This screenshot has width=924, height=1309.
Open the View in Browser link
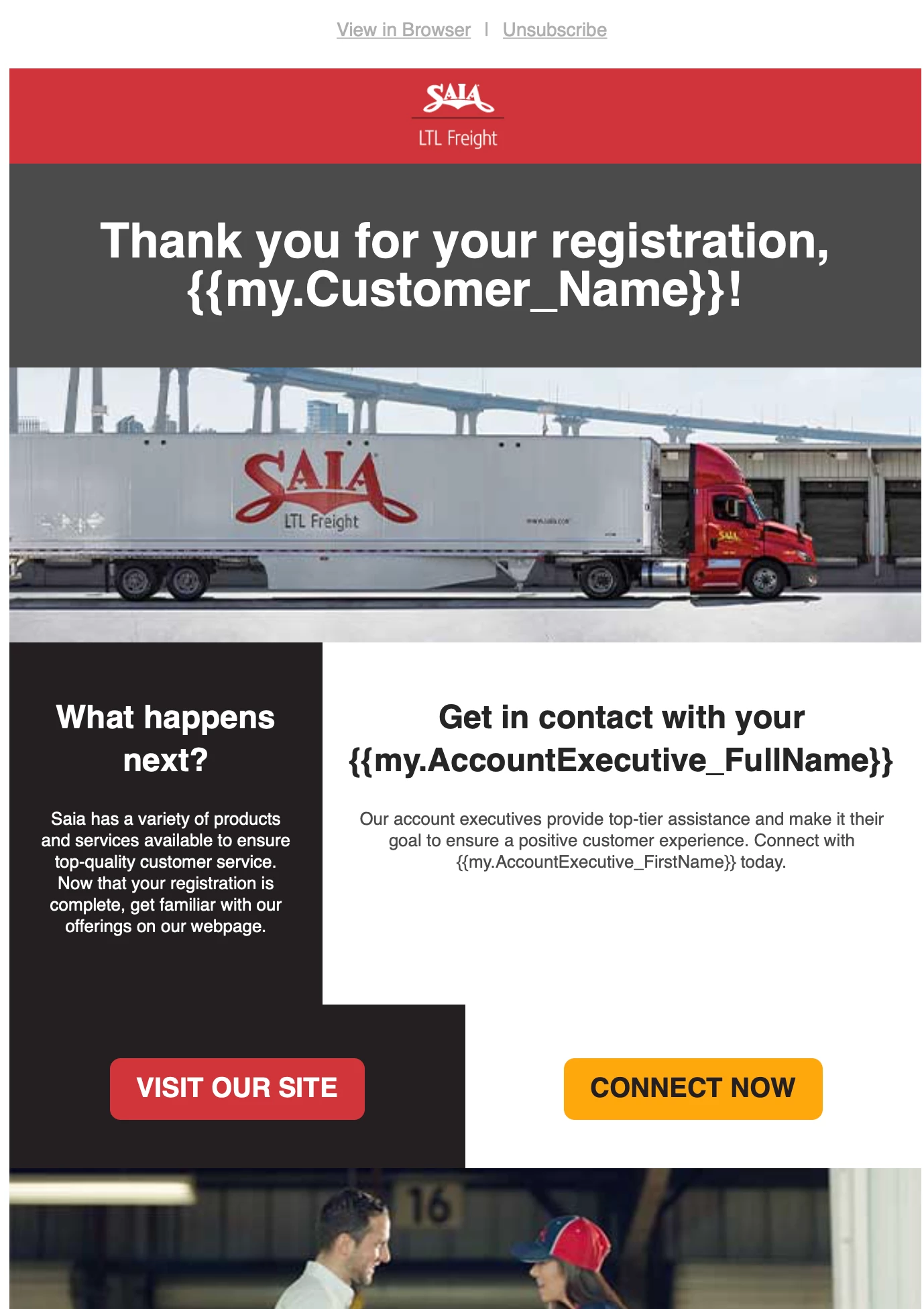(403, 30)
